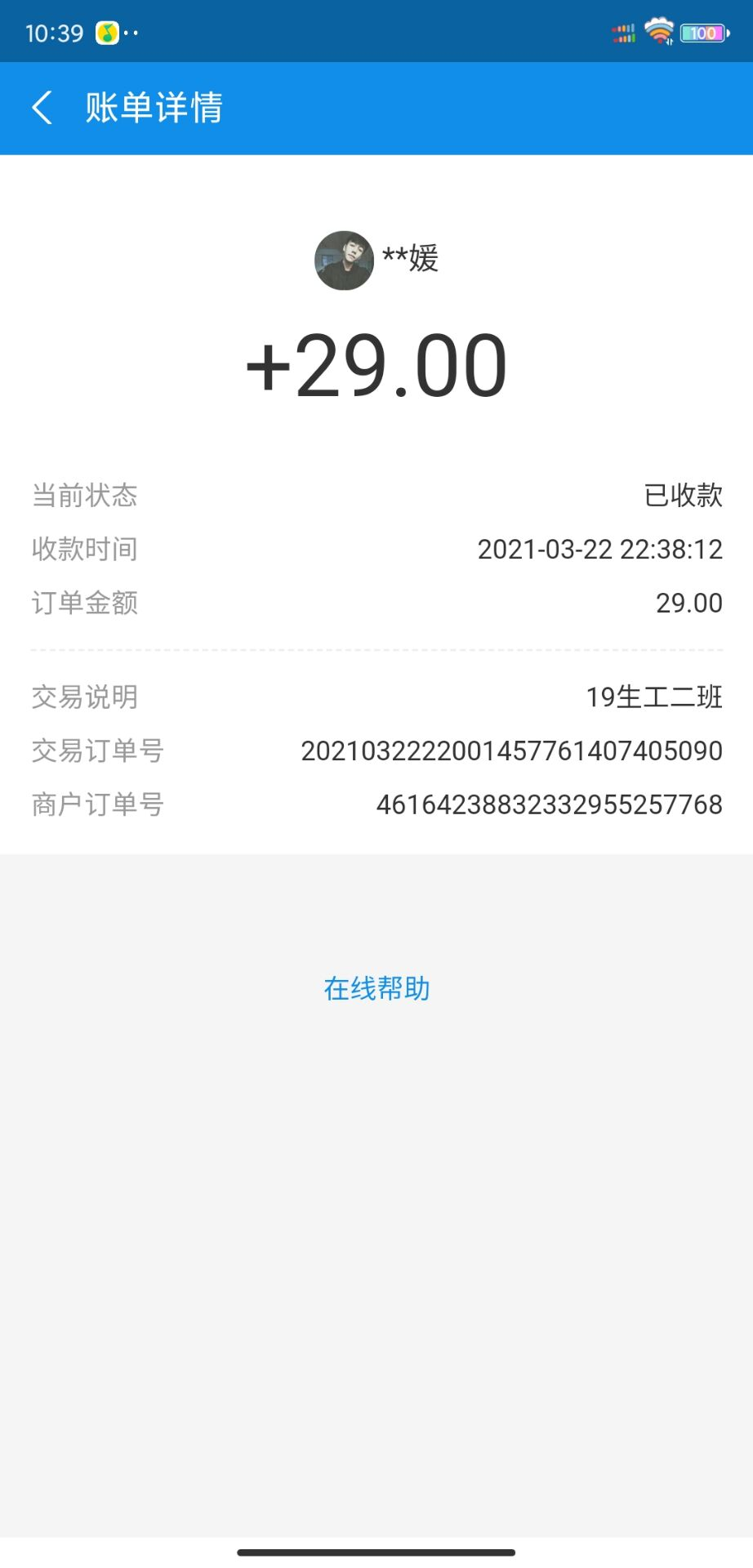Open 在线帮助 online help
This screenshot has width=753, height=1568.
click(x=376, y=988)
